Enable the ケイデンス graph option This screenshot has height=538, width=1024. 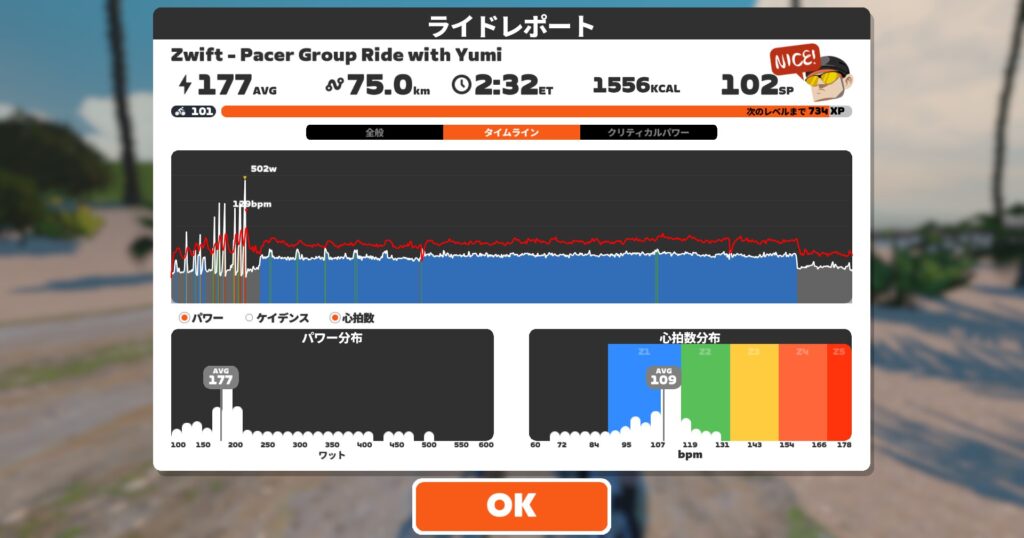(x=277, y=318)
